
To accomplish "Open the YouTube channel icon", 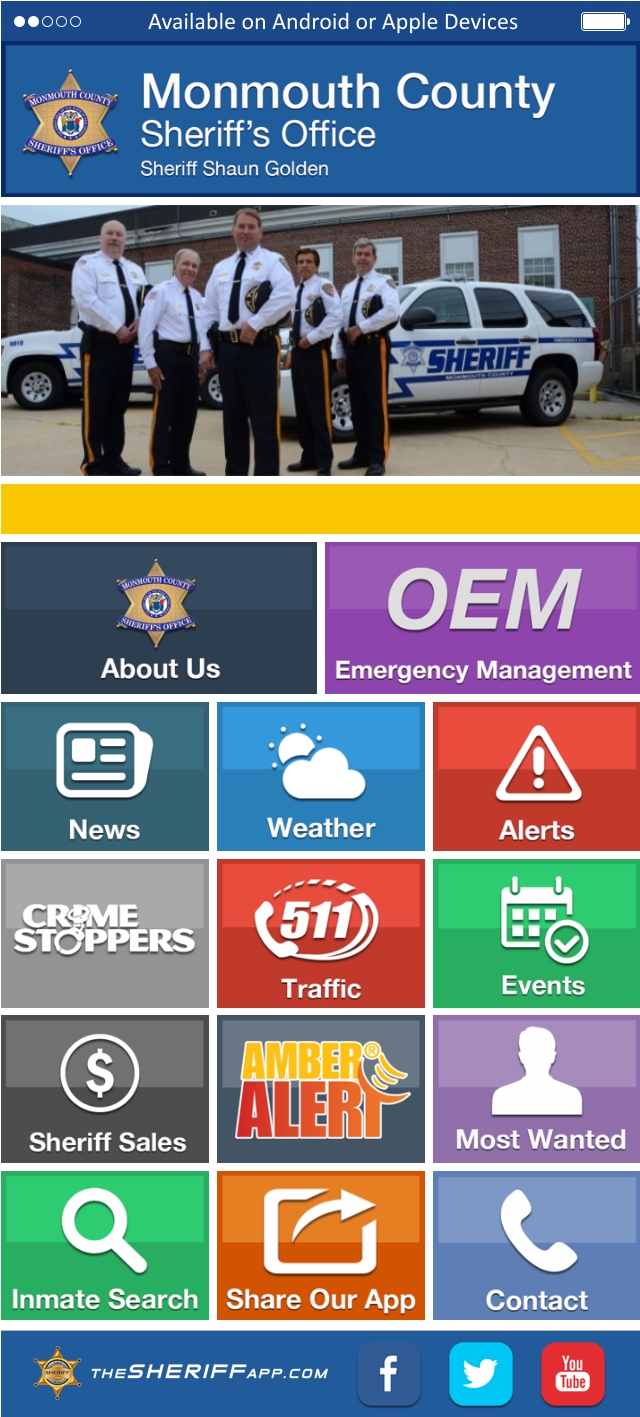I will pyautogui.click(x=572, y=1375).
